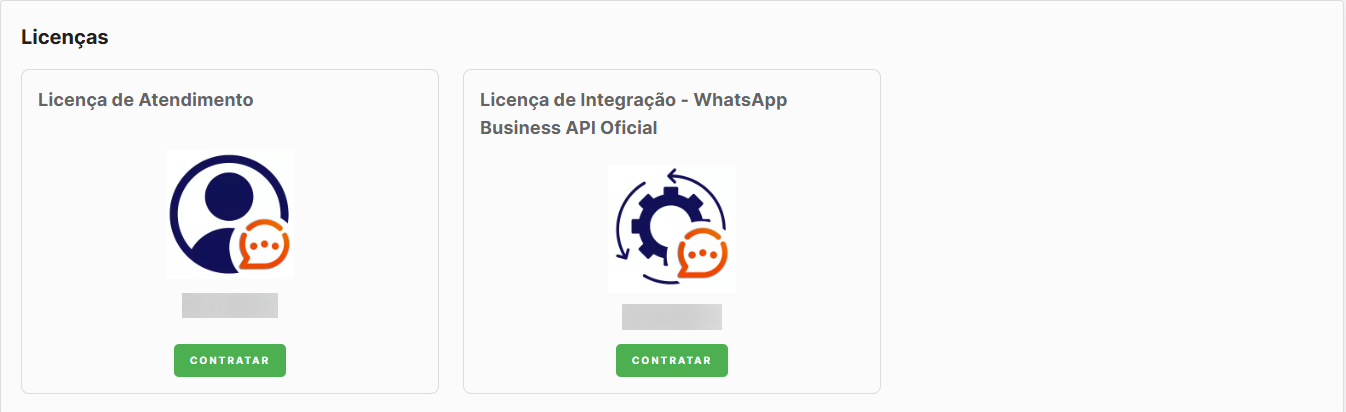1346x412 pixels.
Task: Tap CONTRATAR under Licença de Atendimento
Action: [229, 360]
